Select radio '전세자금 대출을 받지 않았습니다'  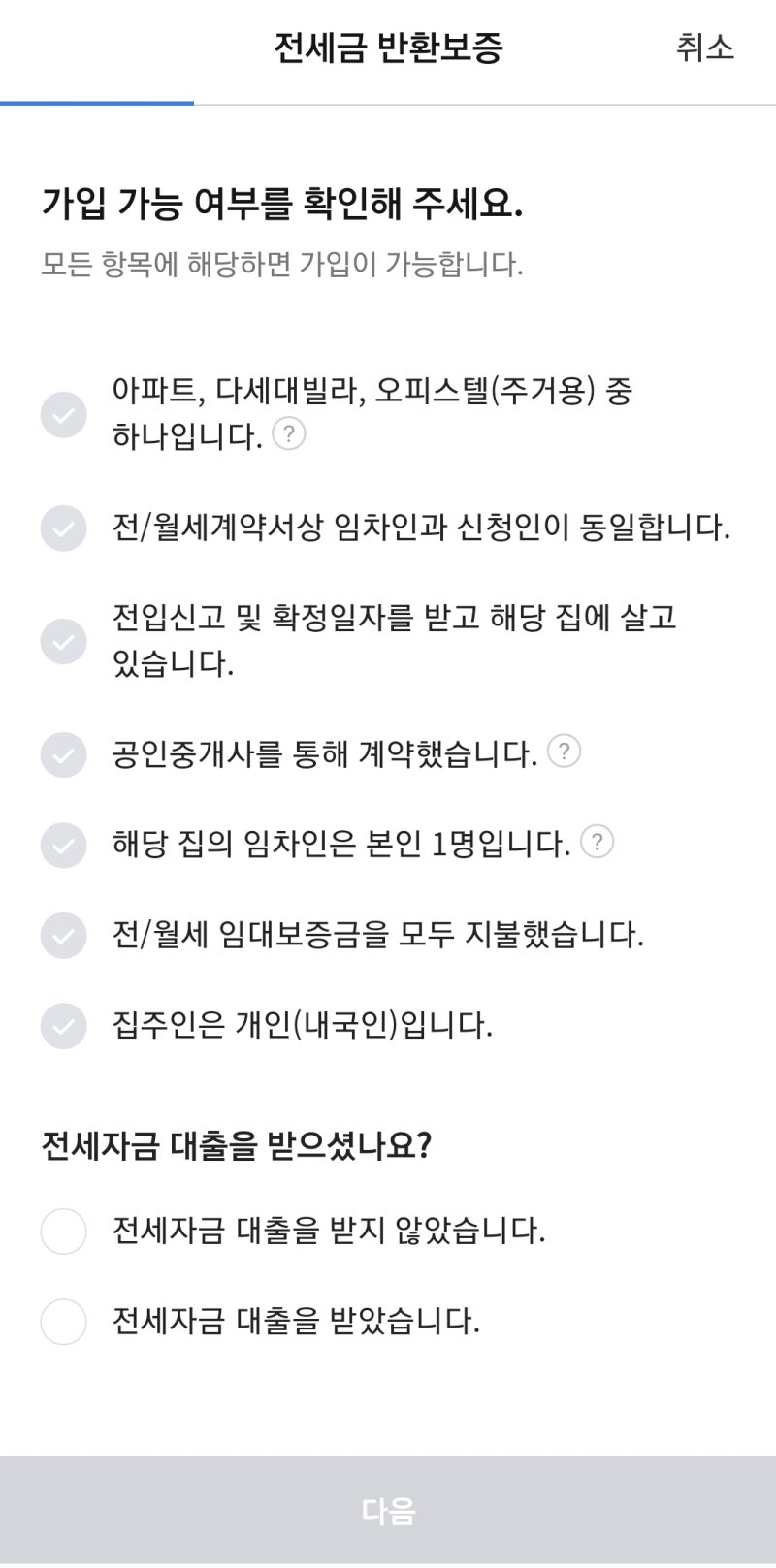point(63,1232)
